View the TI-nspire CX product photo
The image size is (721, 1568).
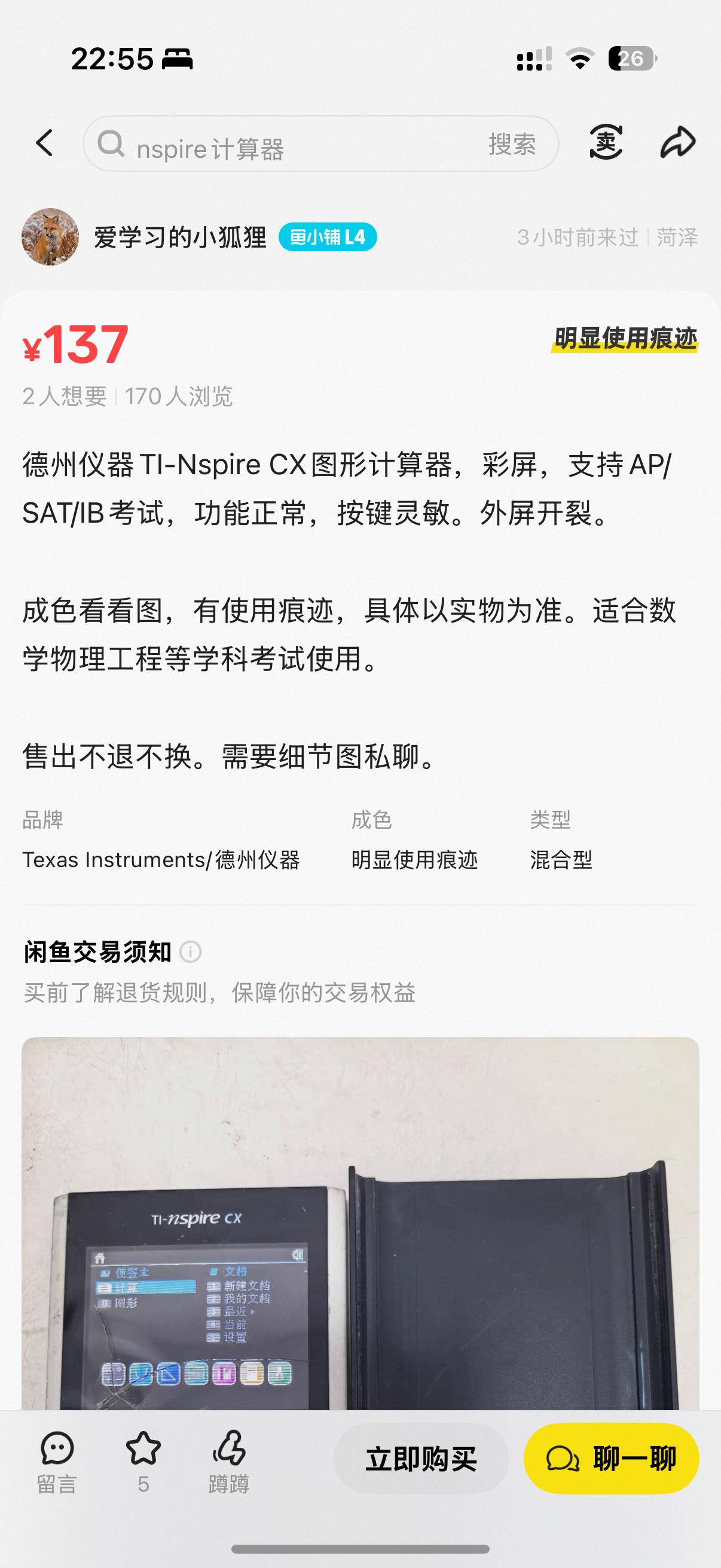[x=360, y=1224]
